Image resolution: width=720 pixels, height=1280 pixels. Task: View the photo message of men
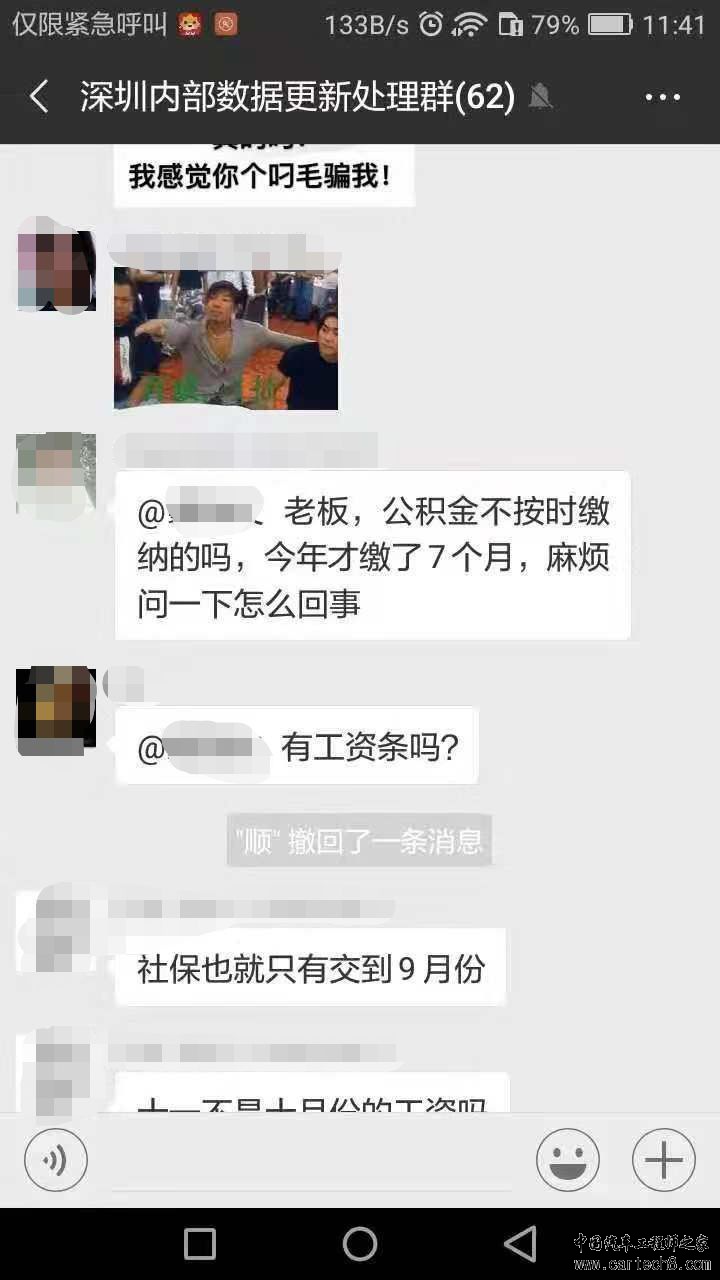tap(226, 339)
